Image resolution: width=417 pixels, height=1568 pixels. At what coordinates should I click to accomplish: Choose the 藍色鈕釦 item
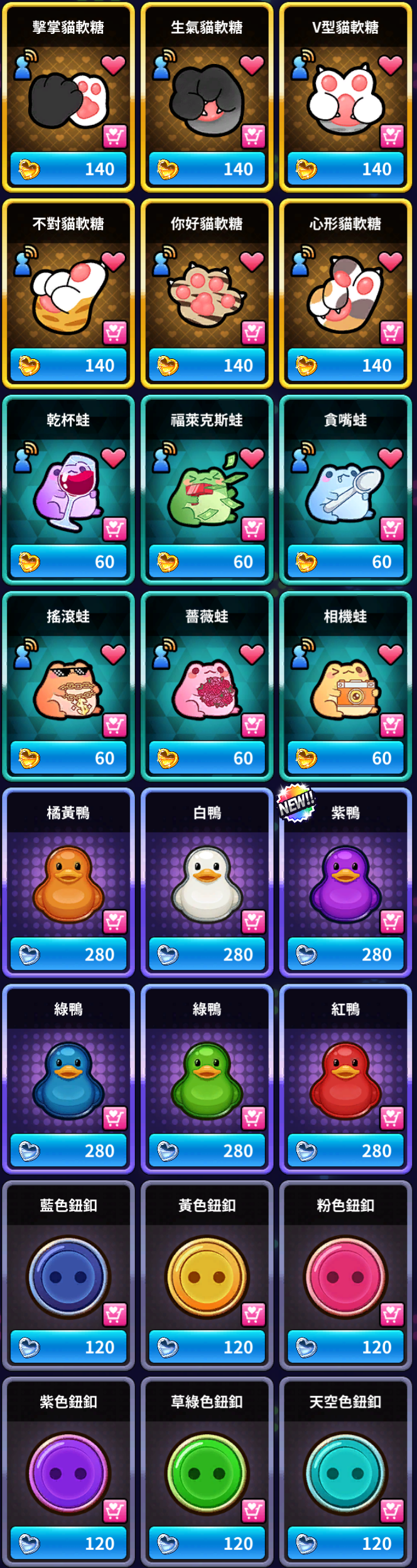(x=68, y=1274)
